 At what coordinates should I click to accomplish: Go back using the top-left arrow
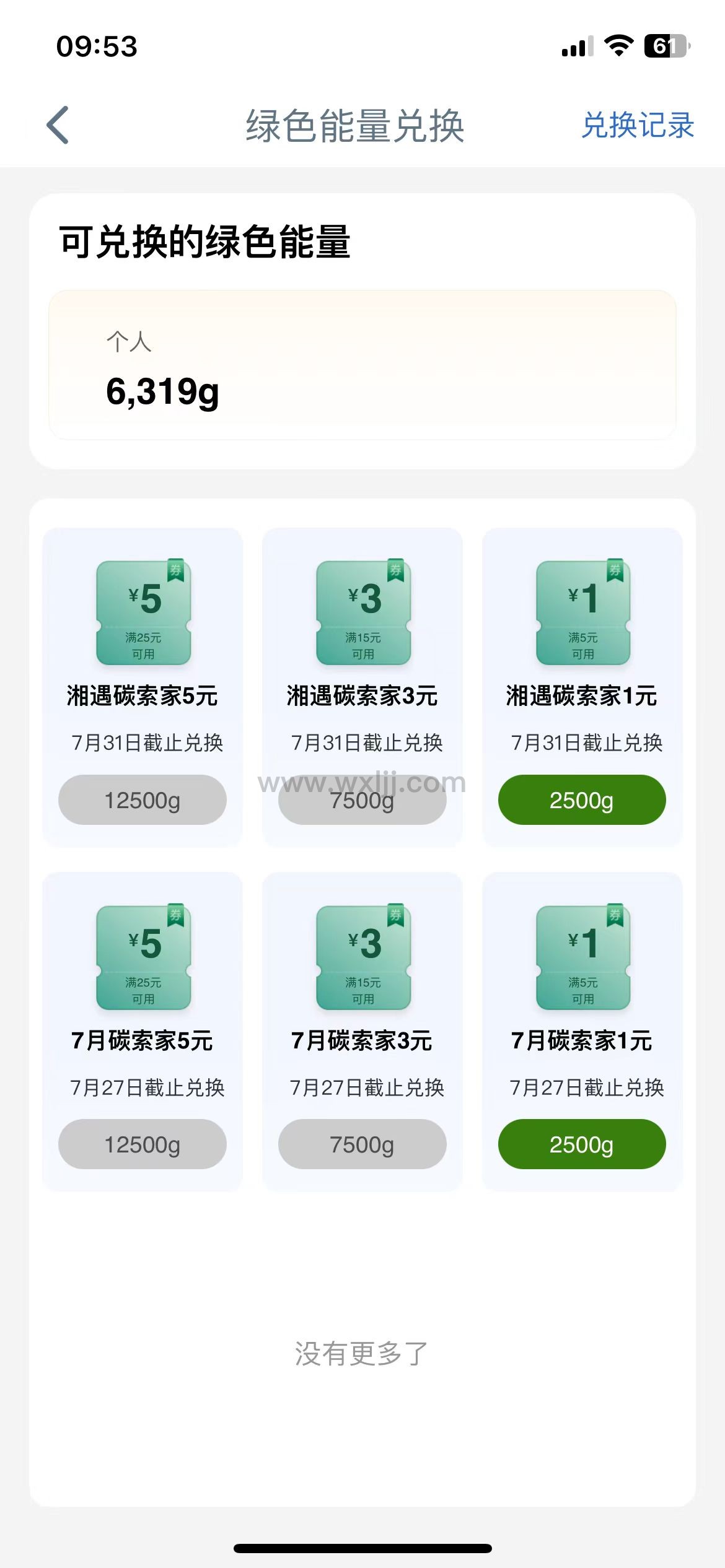[58, 125]
